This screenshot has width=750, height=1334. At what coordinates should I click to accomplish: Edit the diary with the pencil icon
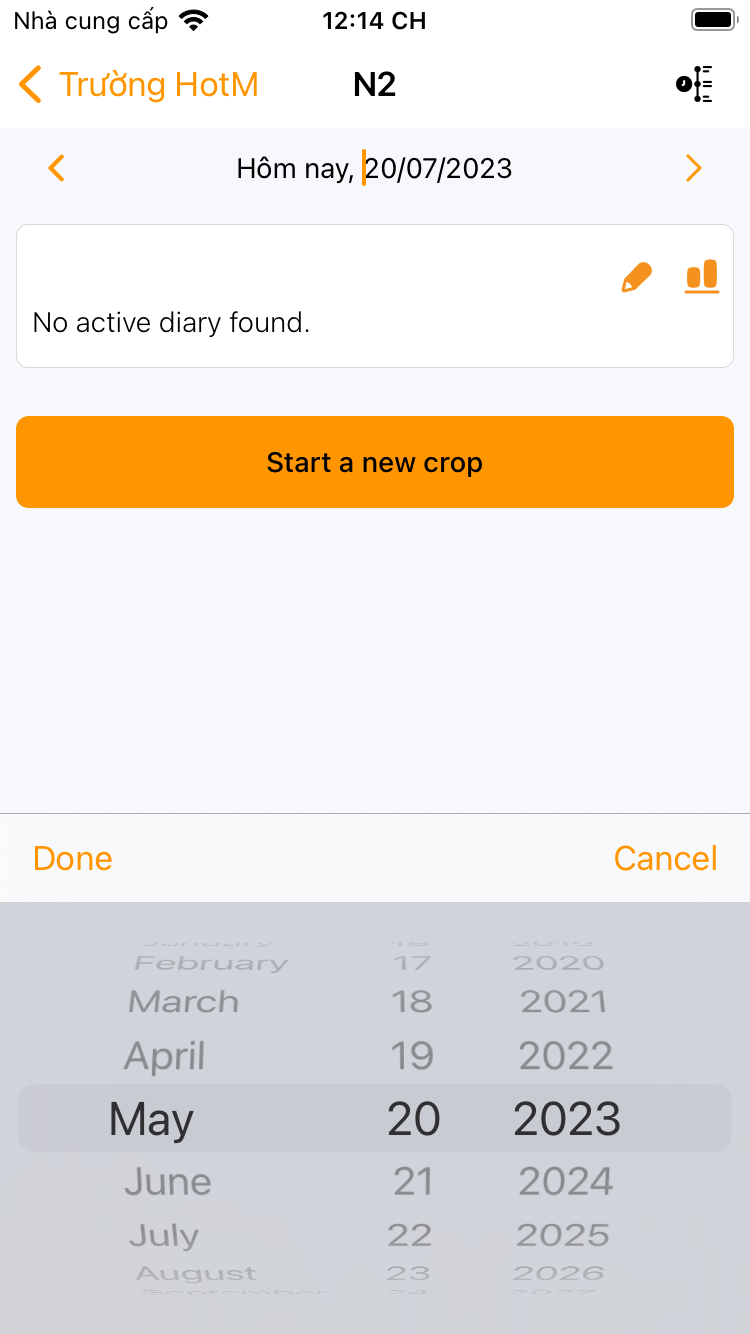[x=636, y=277]
